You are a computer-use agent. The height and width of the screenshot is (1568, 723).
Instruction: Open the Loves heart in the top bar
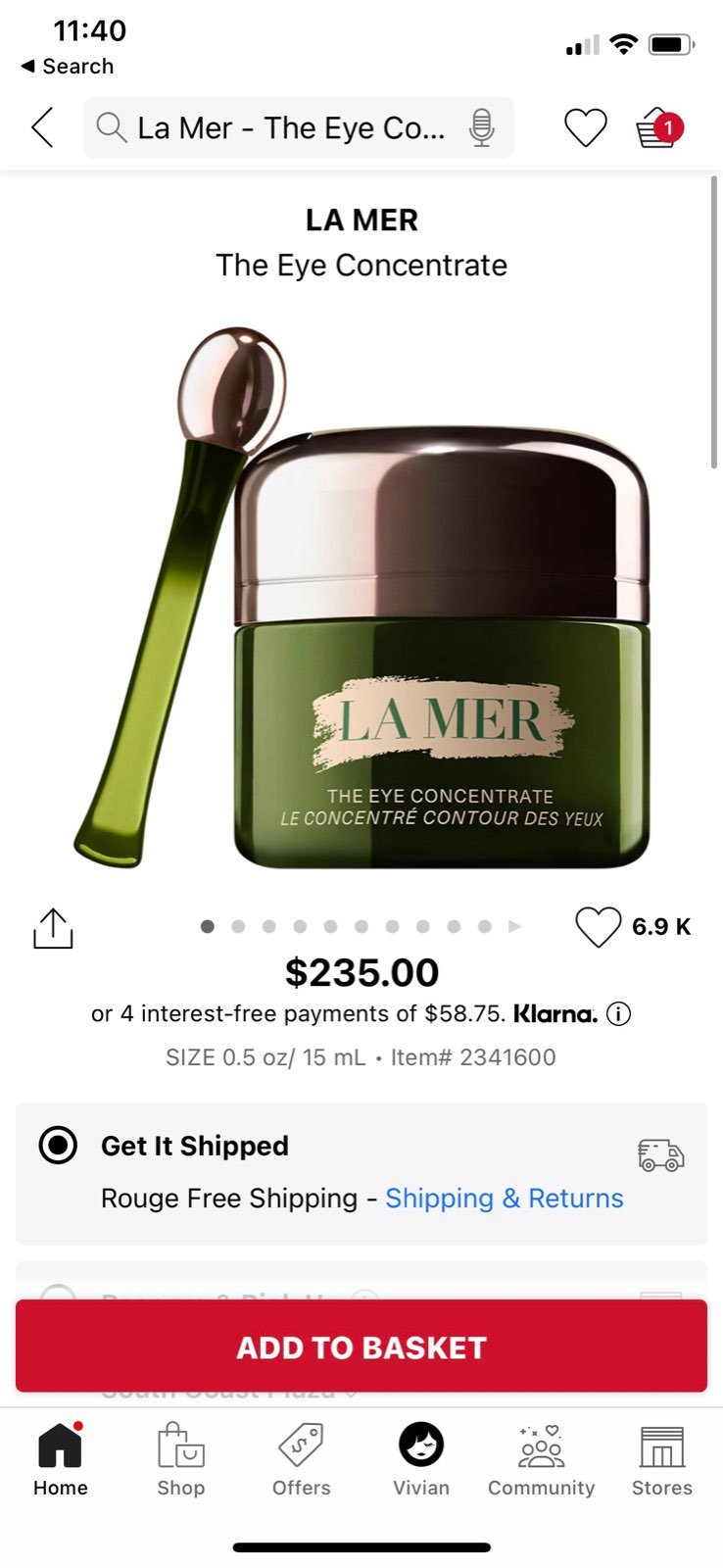click(x=585, y=128)
